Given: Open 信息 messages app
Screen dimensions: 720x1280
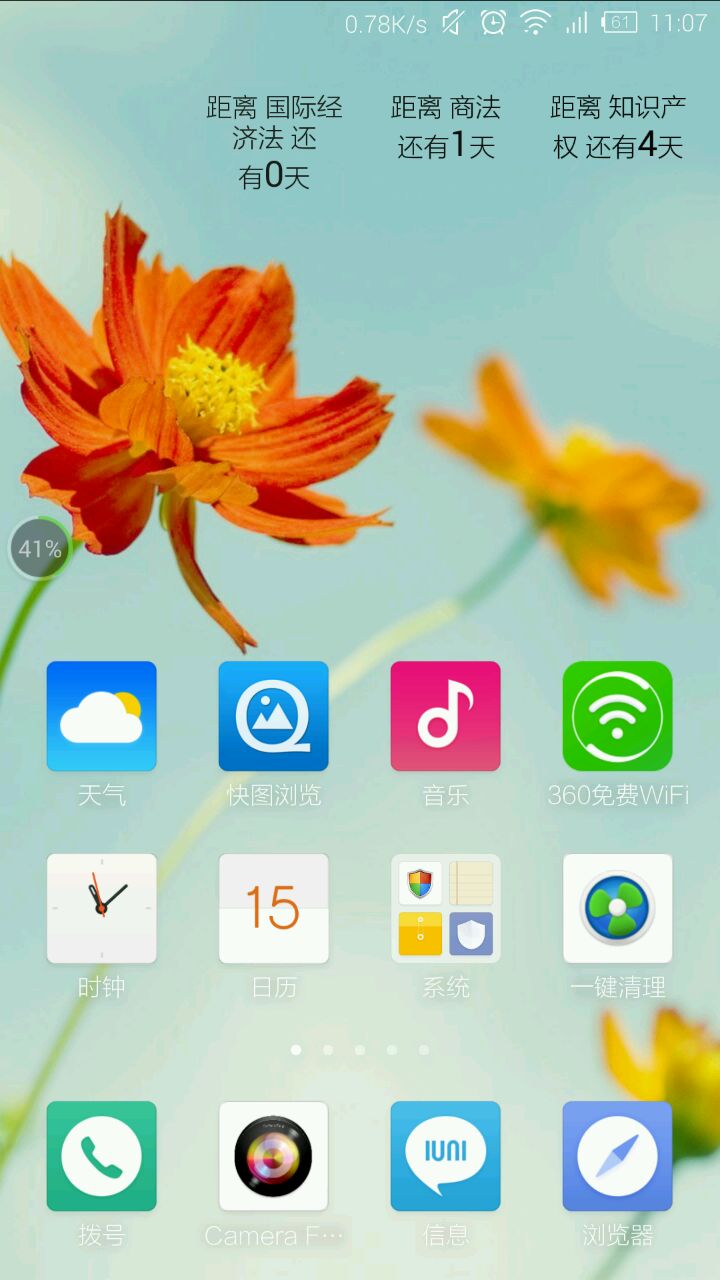Looking at the screenshot, I should tap(445, 1156).
